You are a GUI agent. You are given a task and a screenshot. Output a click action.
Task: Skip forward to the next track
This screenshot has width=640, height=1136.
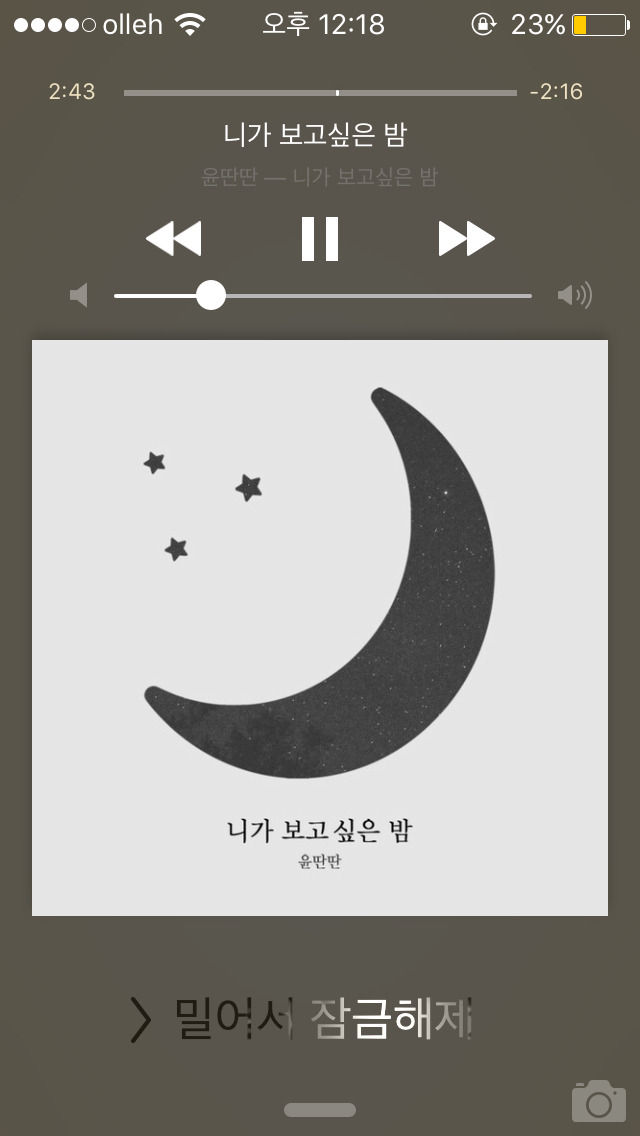(467, 238)
